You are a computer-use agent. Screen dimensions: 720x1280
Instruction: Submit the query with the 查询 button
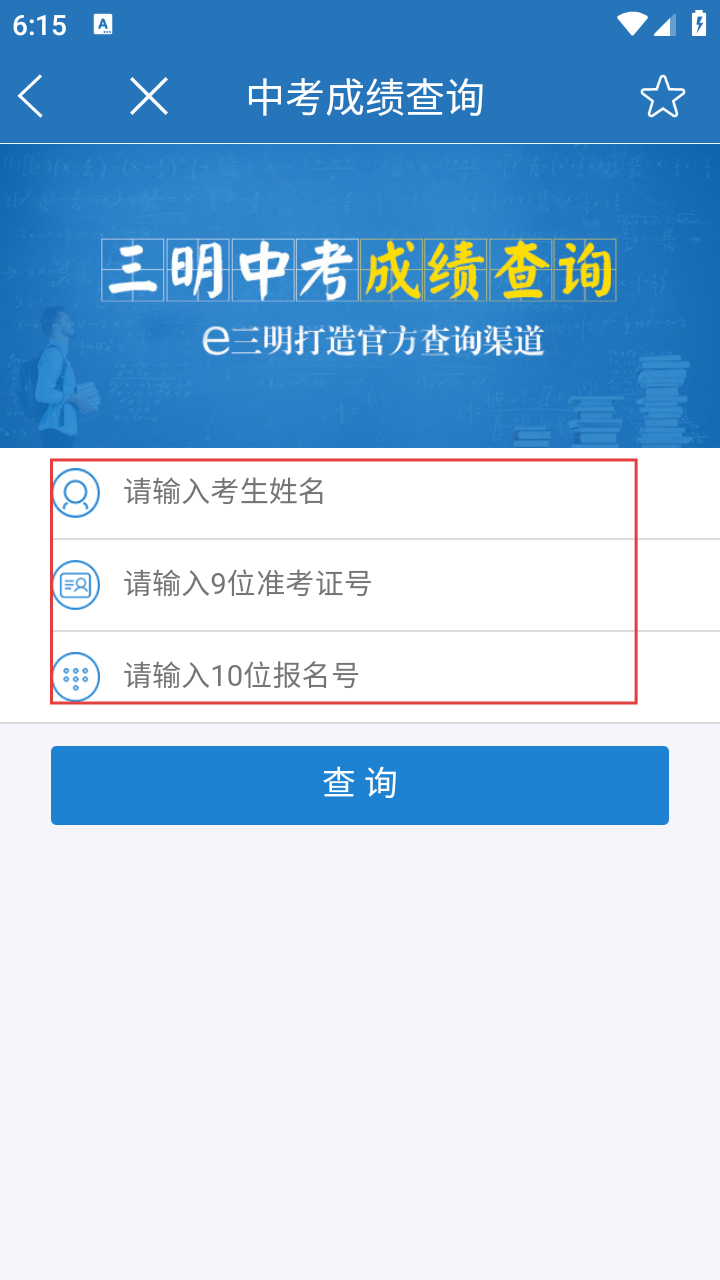click(x=360, y=785)
